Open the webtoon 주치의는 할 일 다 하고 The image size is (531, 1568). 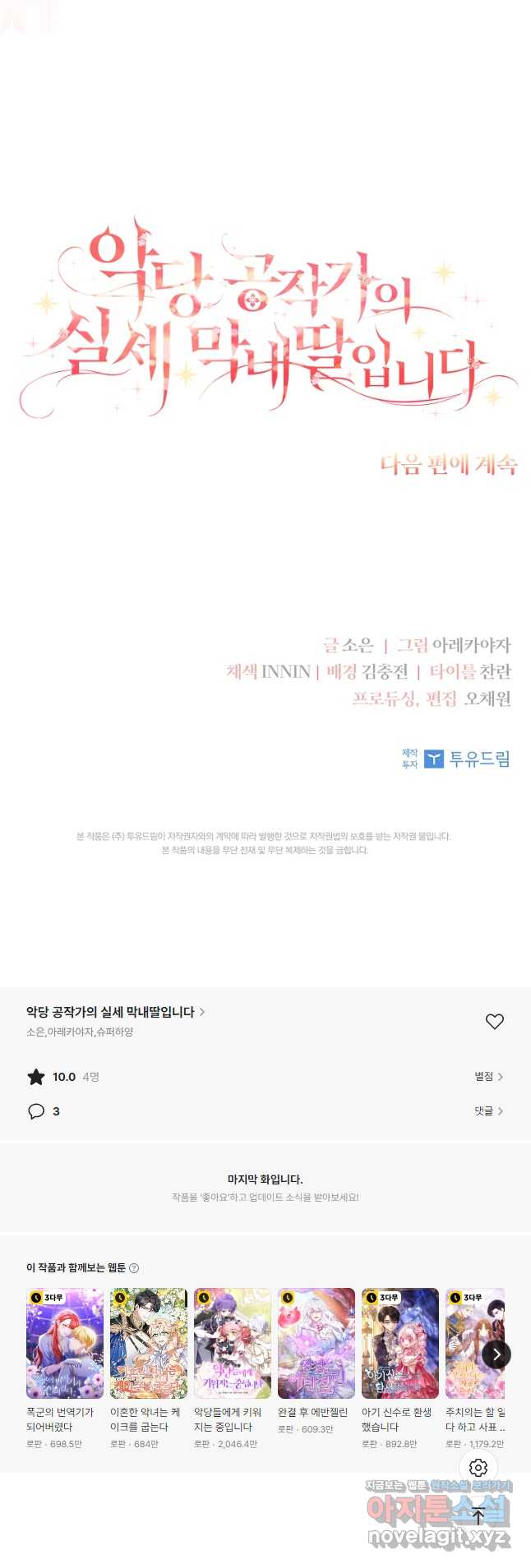pyautogui.click(x=472, y=1343)
